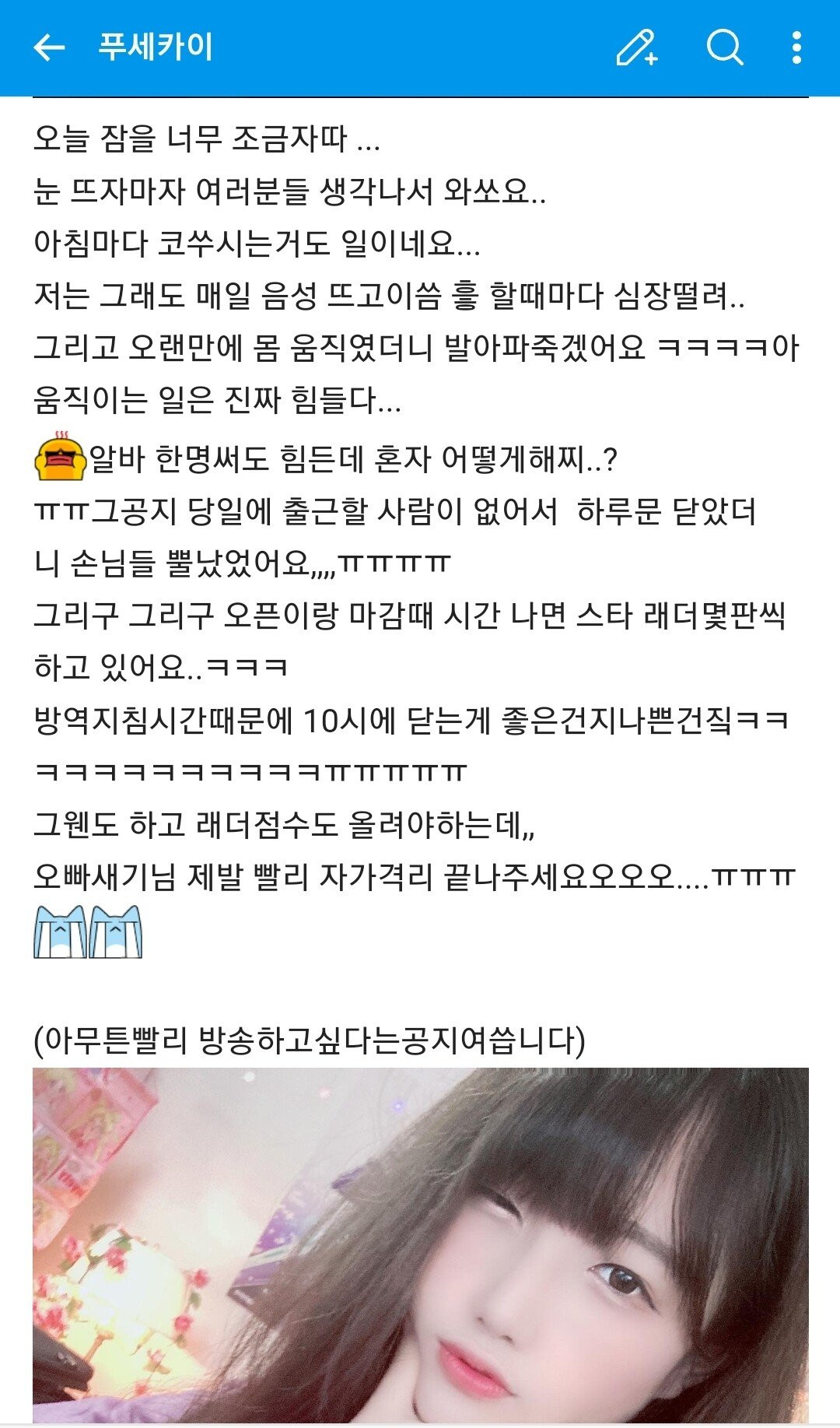This screenshot has height=1428, width=840.
Task: Open the three-dot overflow menu
Action: click(x=796, y=47)
